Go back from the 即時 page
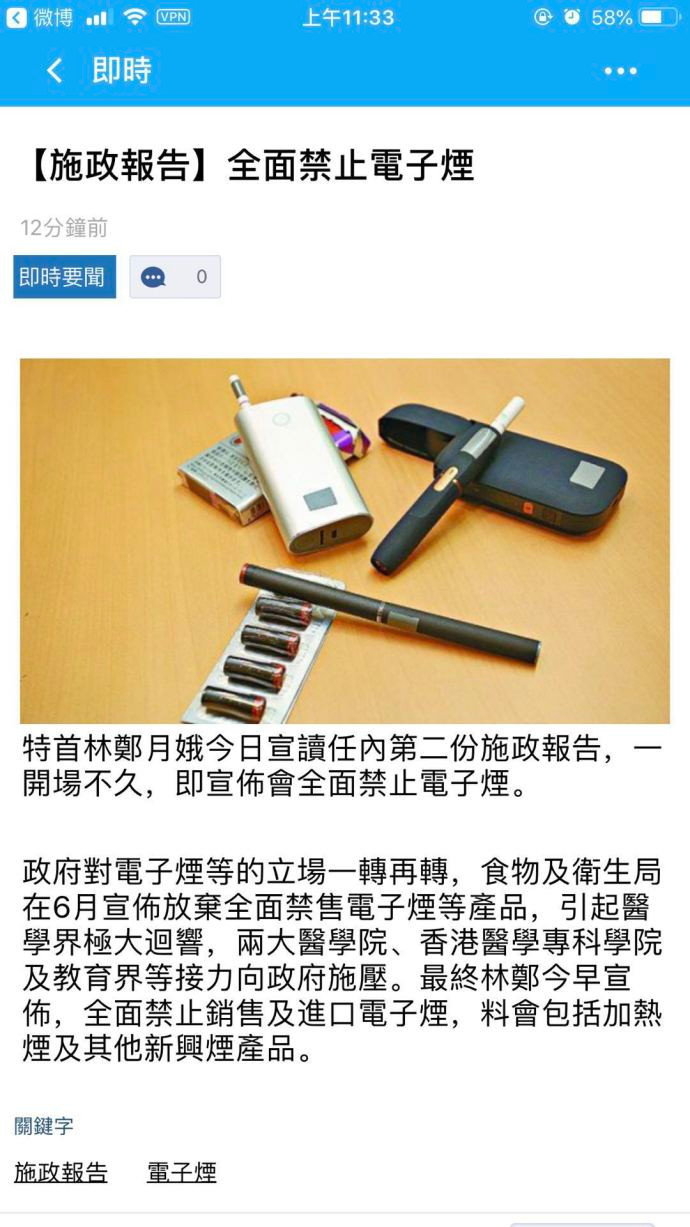Viewport: 690px width, 1227px height. [x=54, y=71]
